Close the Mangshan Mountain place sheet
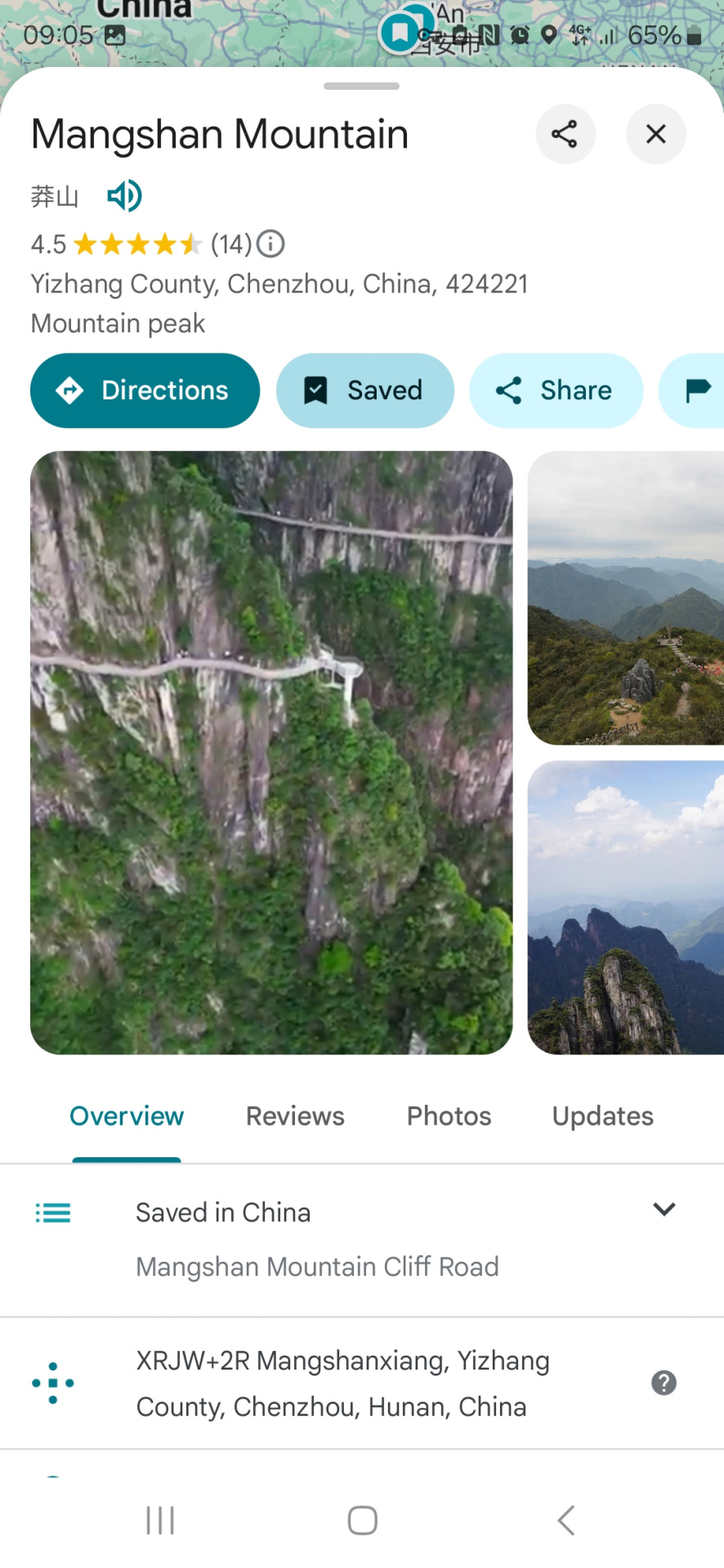Image resolution: width=724 pixels, height=1568 pixels. click(x=655, y=134)
